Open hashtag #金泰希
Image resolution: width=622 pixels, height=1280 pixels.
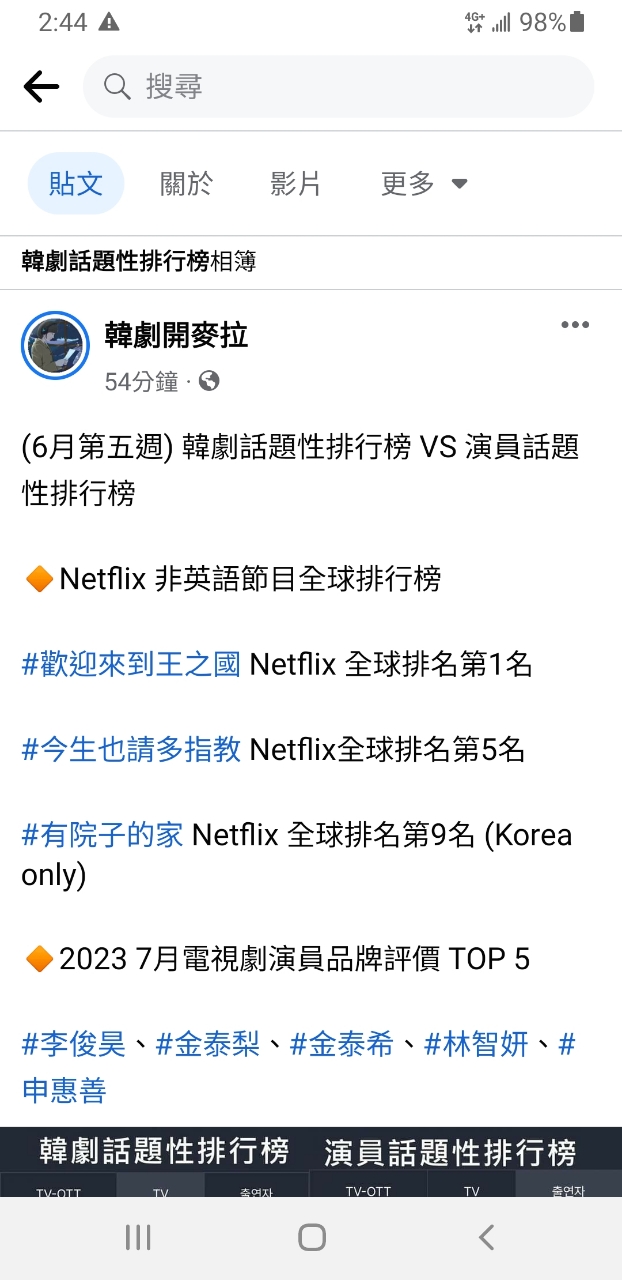342,1045
